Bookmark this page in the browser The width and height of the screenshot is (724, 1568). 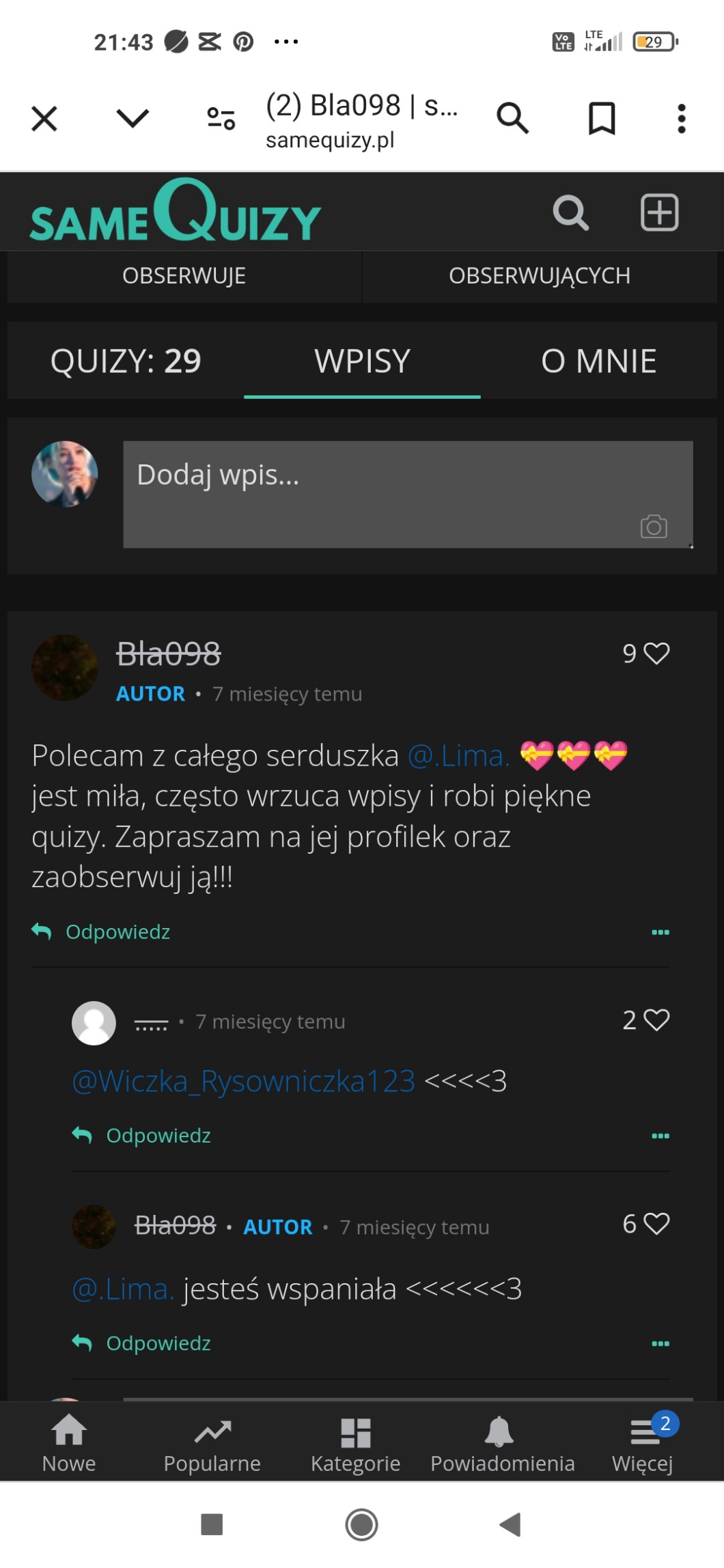click(x=601, y=119)
